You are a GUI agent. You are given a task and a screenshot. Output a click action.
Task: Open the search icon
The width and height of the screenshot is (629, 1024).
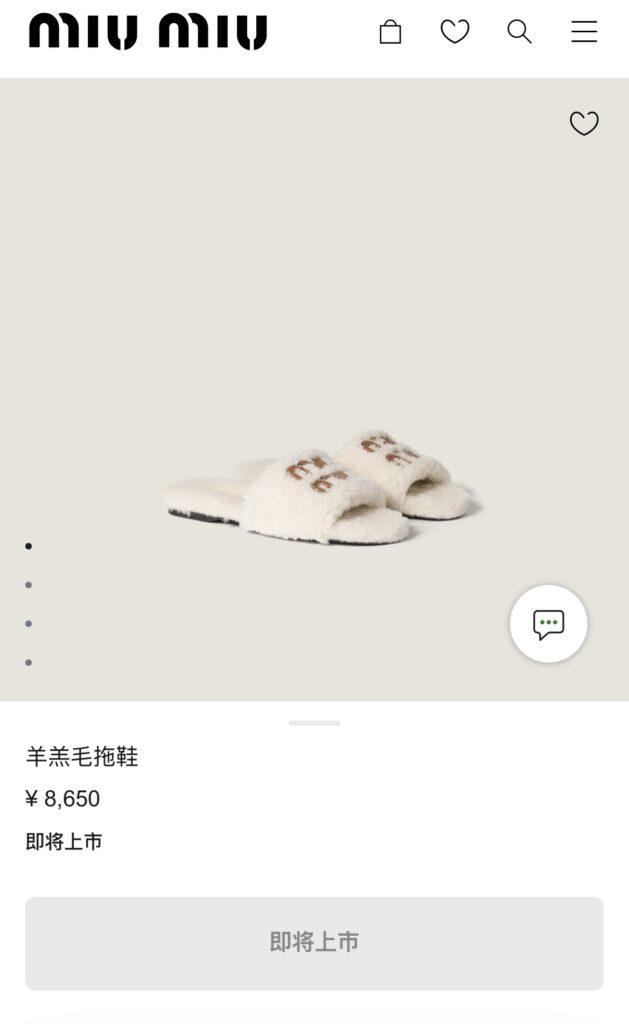click(x=519, y=33)
